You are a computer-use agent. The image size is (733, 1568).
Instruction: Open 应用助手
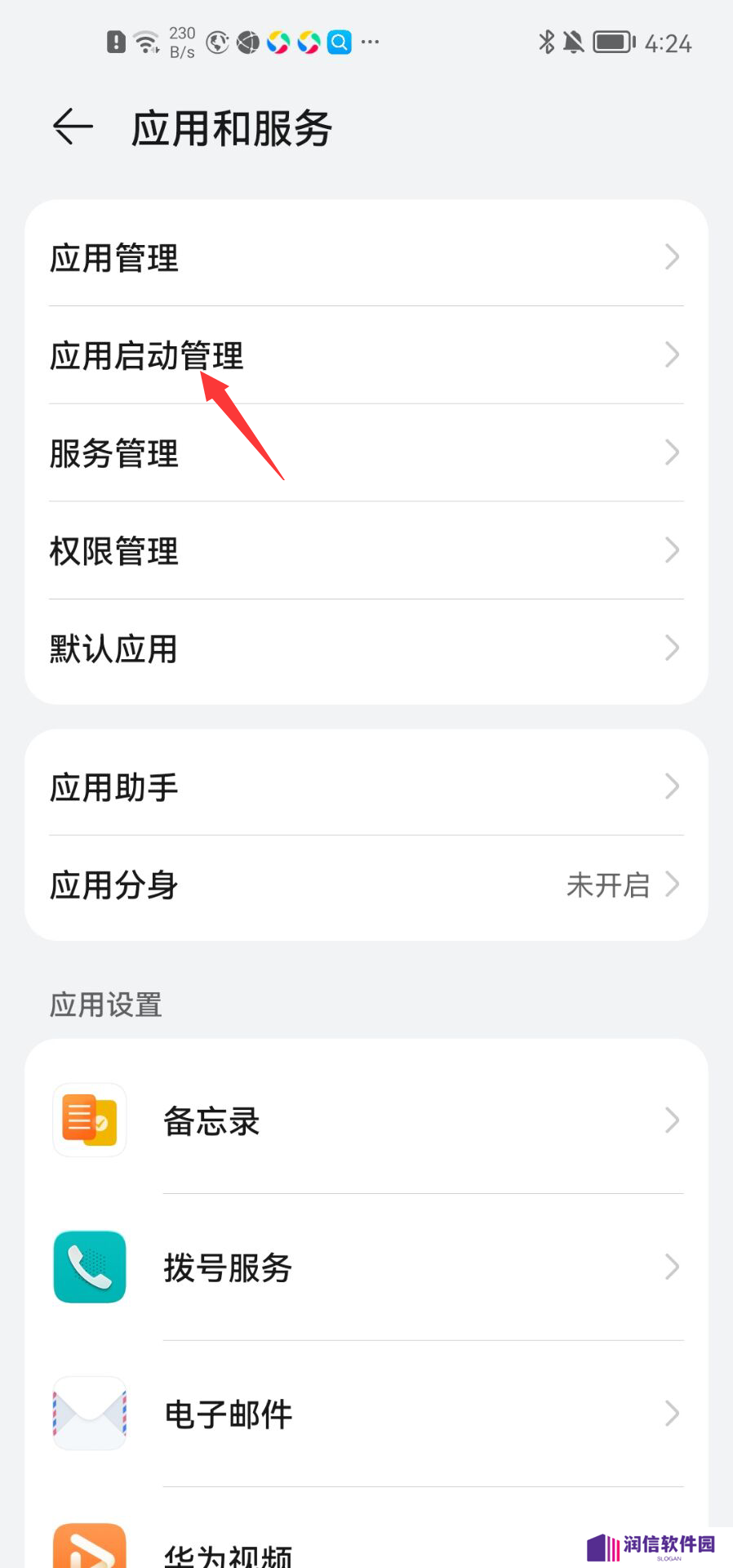[x=366, y=786]
